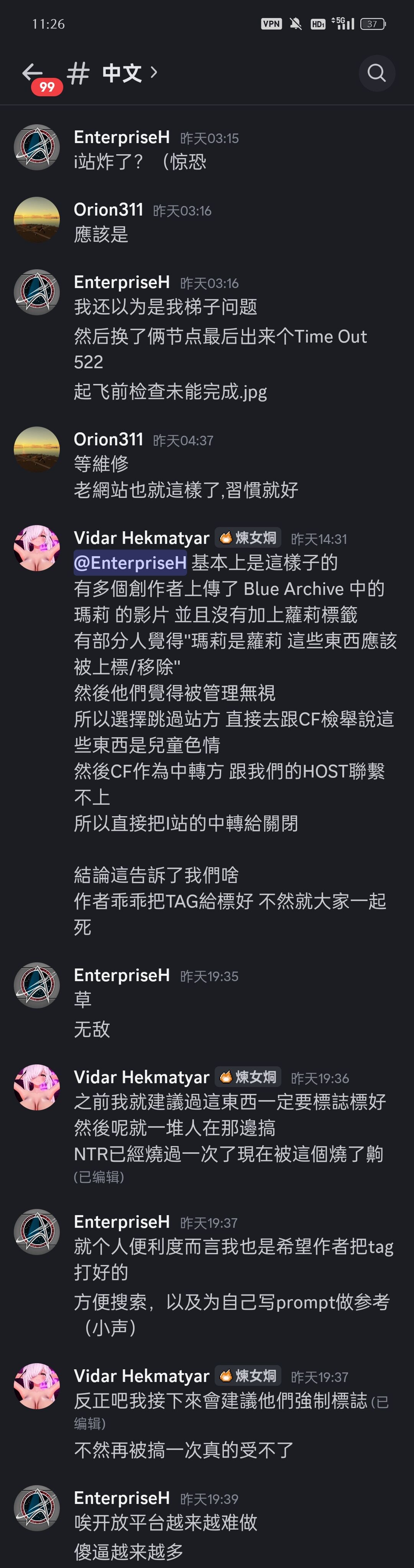Image resolution: width=414 pixels, height=1568 pixels.
Task: Open EnterpriseH's avatar beside the 草 message
Action: pos(36,985)
